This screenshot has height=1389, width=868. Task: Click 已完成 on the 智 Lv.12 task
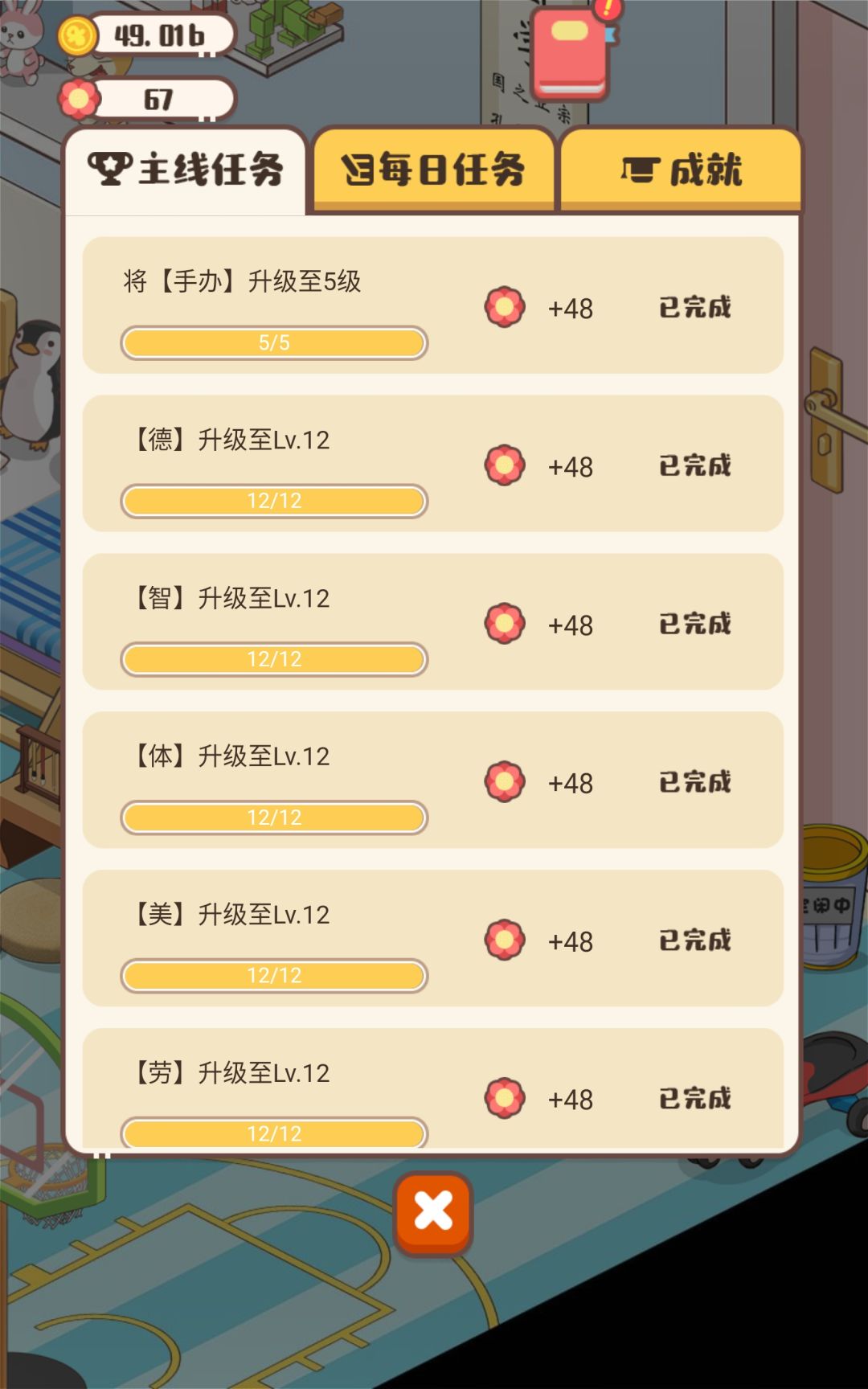693,623
